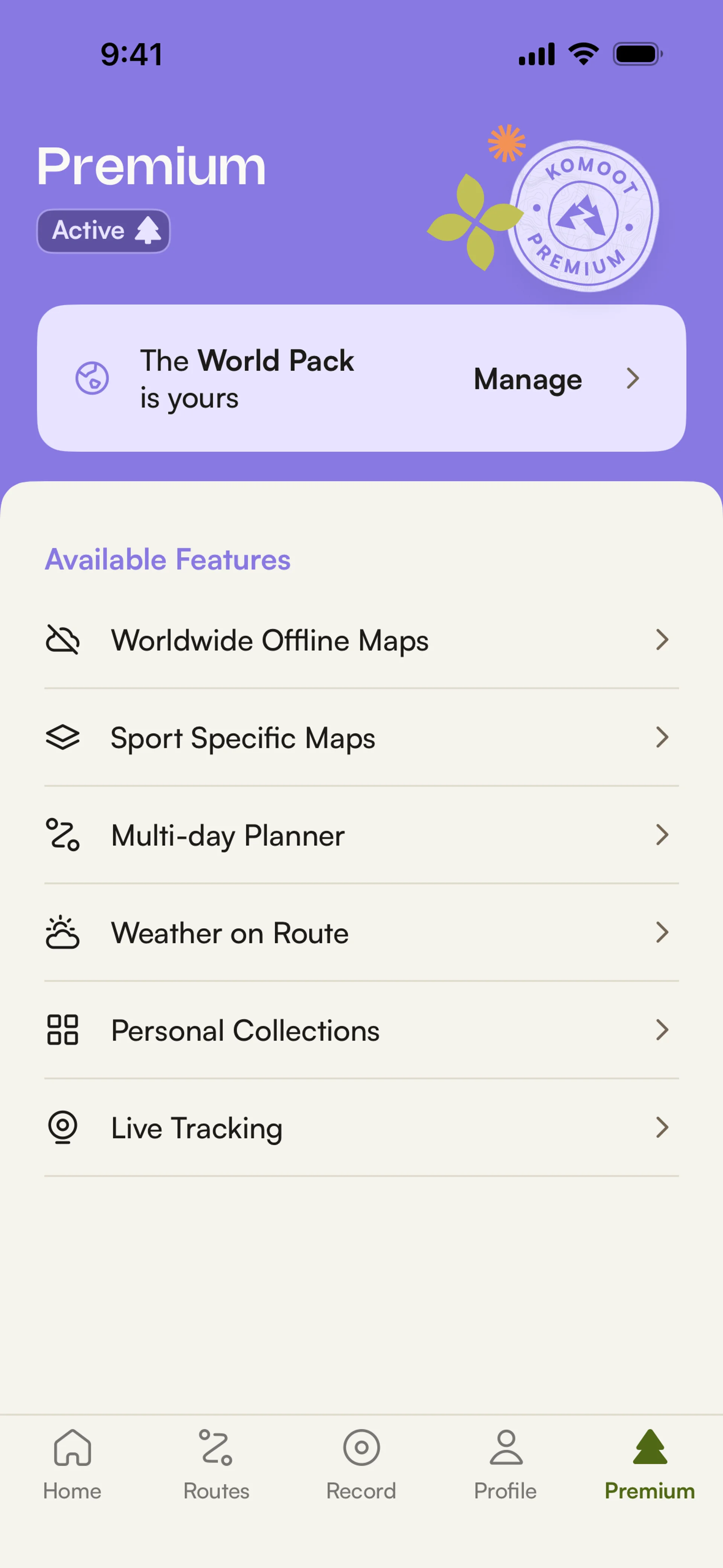Open Personal Collections feature

361,1030
